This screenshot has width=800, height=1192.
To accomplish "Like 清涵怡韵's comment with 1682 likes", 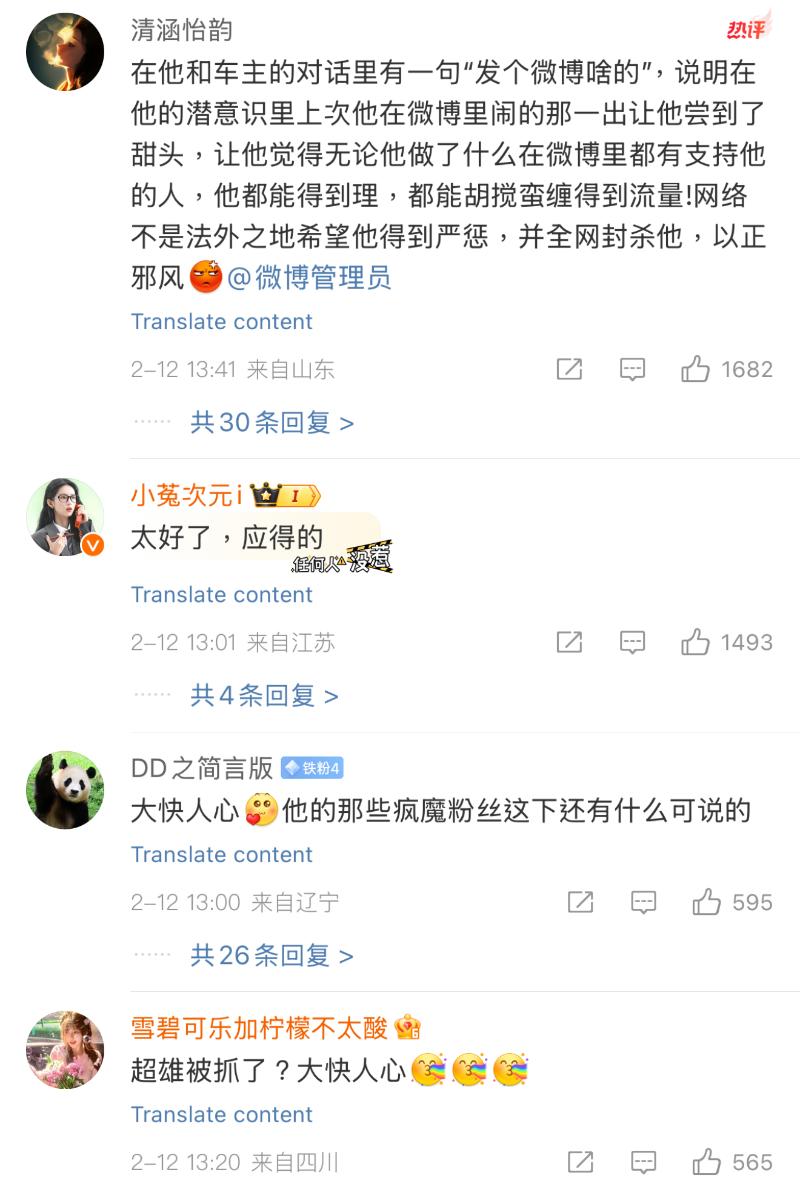I will 696,370.
